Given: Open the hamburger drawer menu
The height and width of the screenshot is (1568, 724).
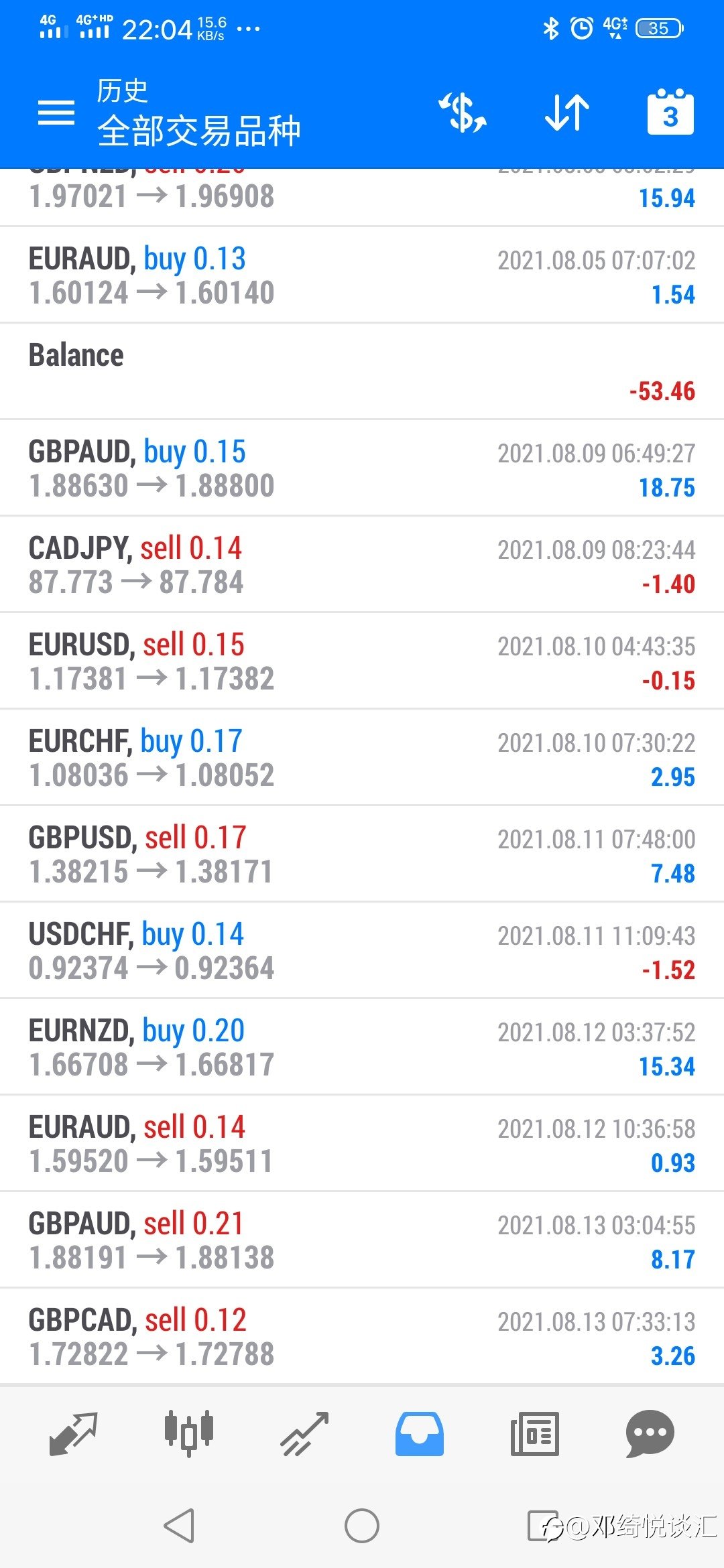Looking at the screenshot, I should pyautogui.click(x=56, y=113).
